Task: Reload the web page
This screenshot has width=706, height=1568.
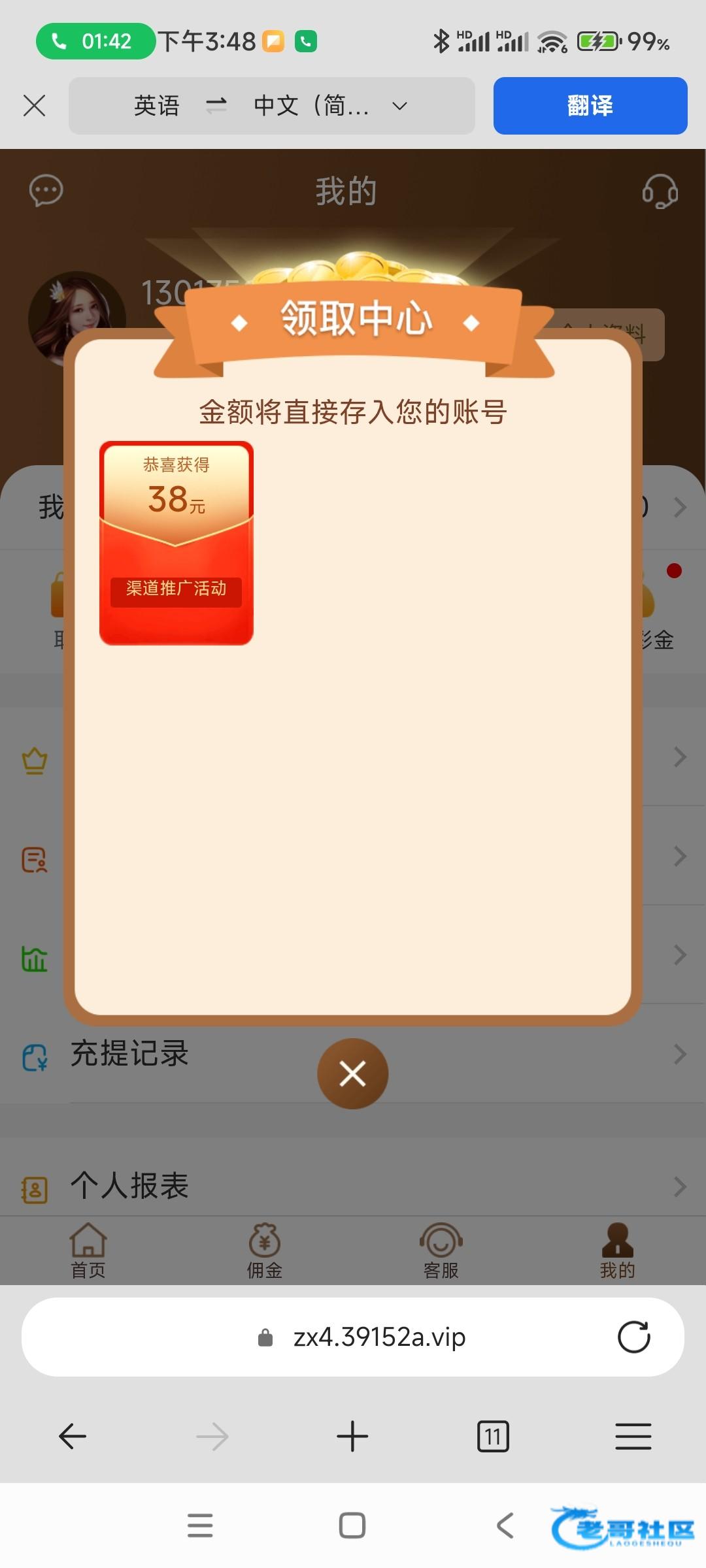Action: [x=634, y=1337]
